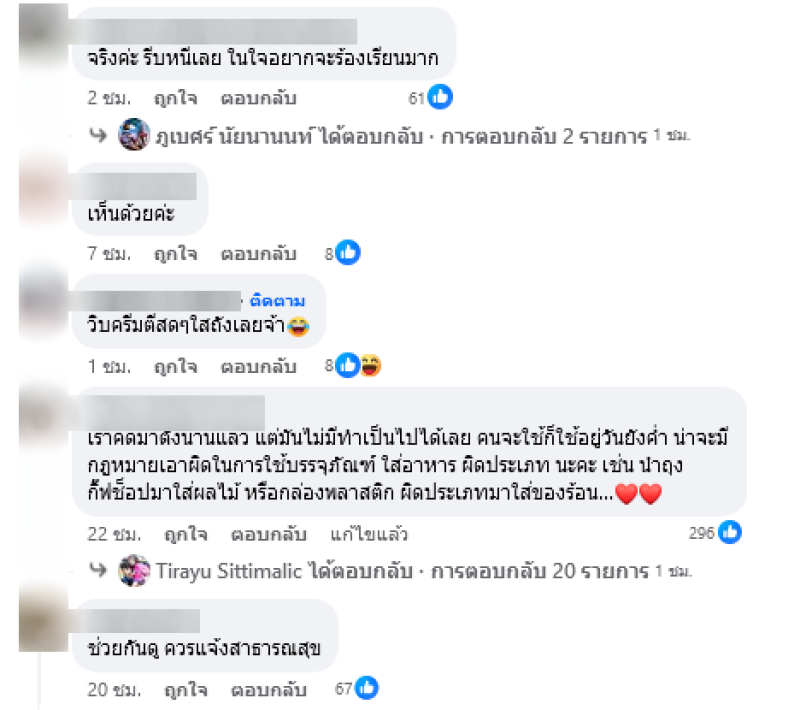Expand ภูเบศร์ นัยนานนท์'s 2 replies

(x=399, y=135)
